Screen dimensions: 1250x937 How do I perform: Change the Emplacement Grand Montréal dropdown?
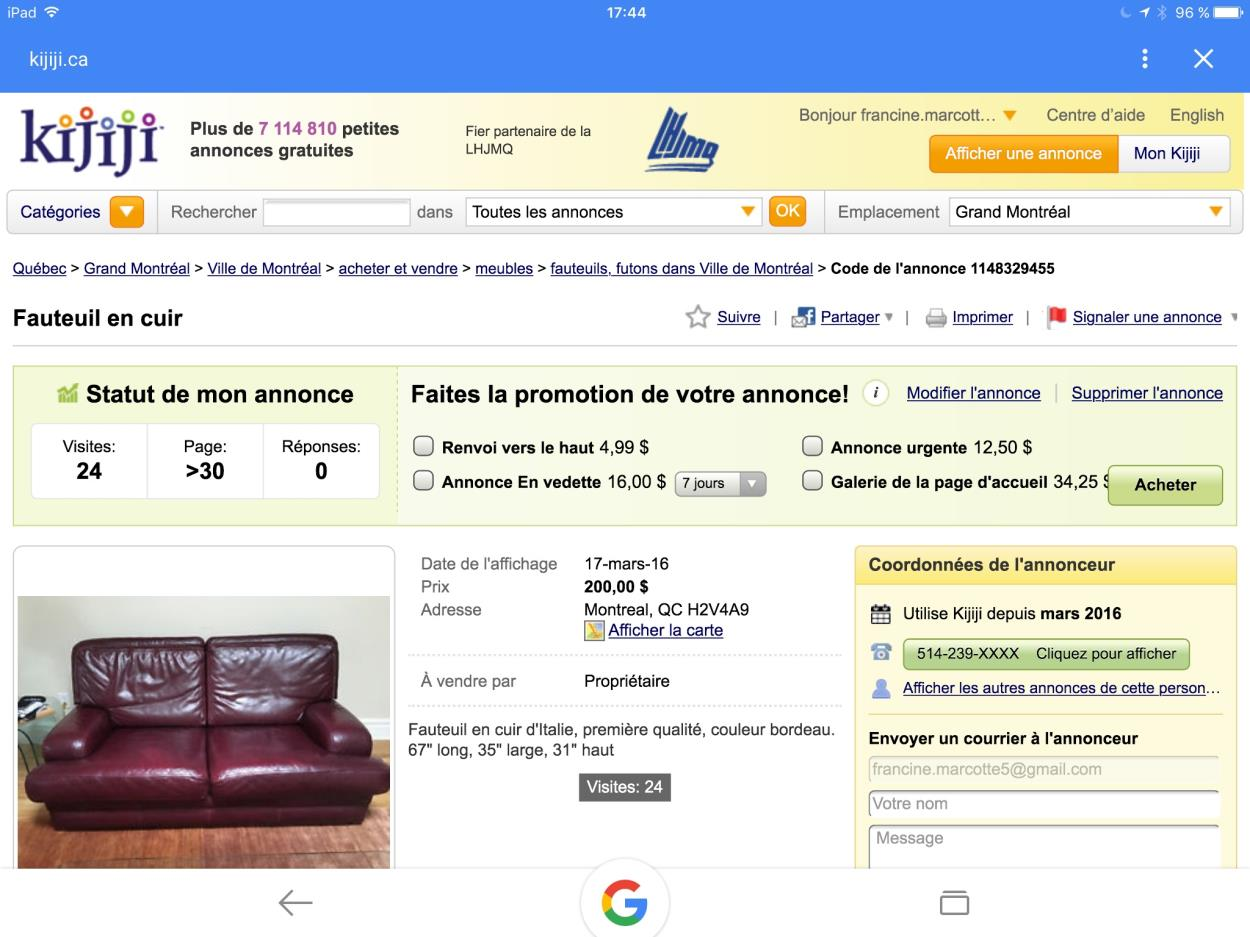pos(1089,212)
